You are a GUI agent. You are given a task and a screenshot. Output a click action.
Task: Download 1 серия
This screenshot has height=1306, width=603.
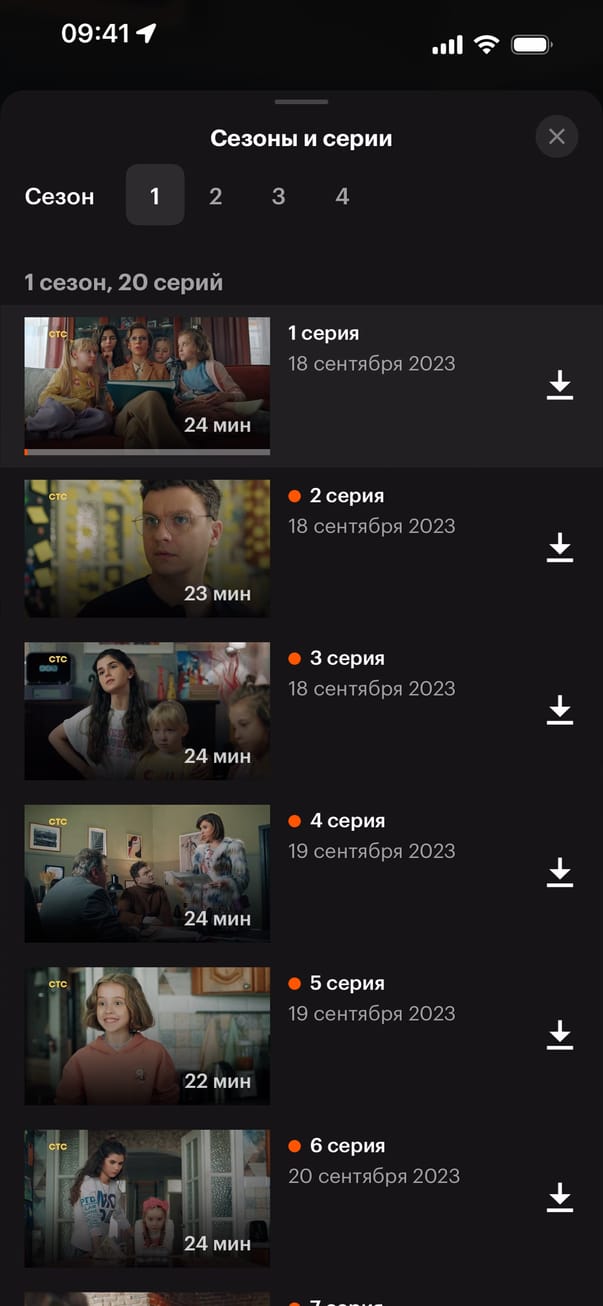point(560,385)
